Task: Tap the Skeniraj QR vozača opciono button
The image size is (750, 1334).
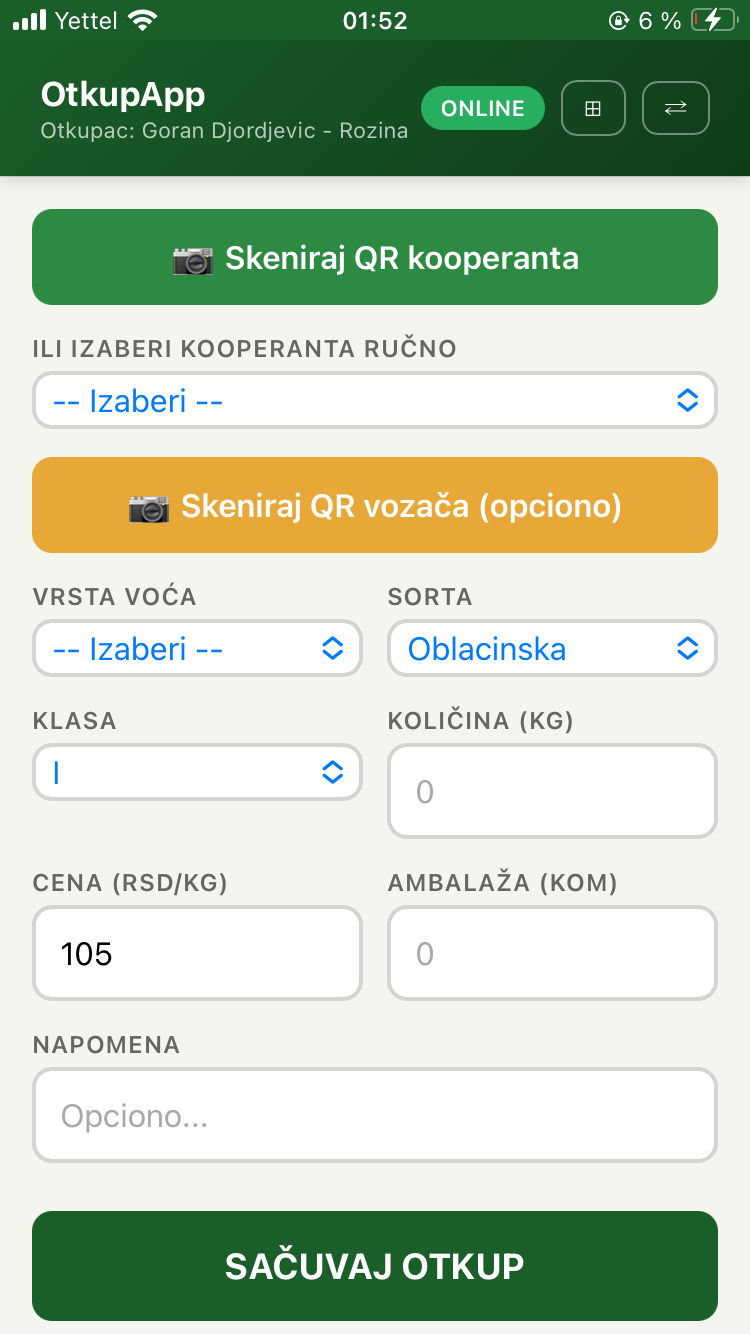Action: point(375,505)
